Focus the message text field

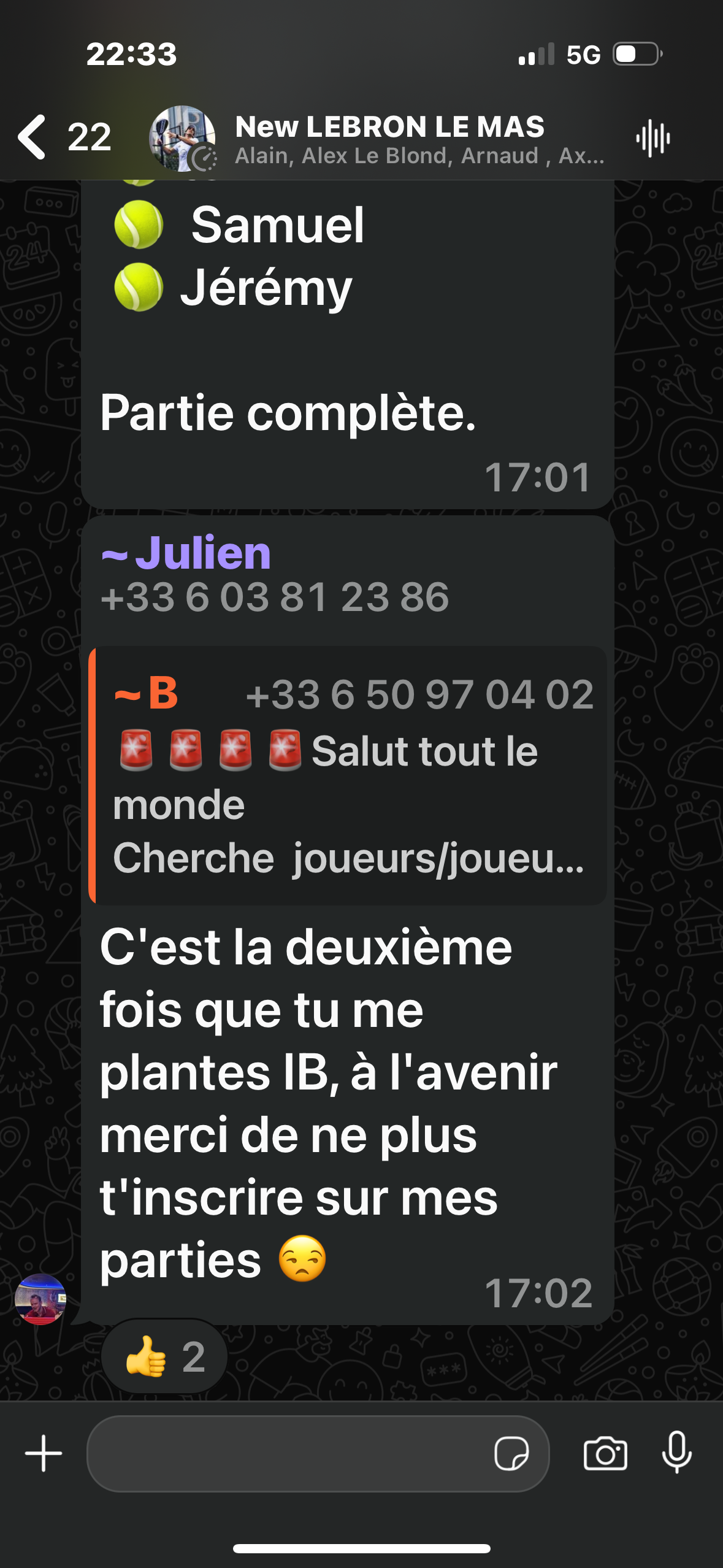click(288, 1453)
